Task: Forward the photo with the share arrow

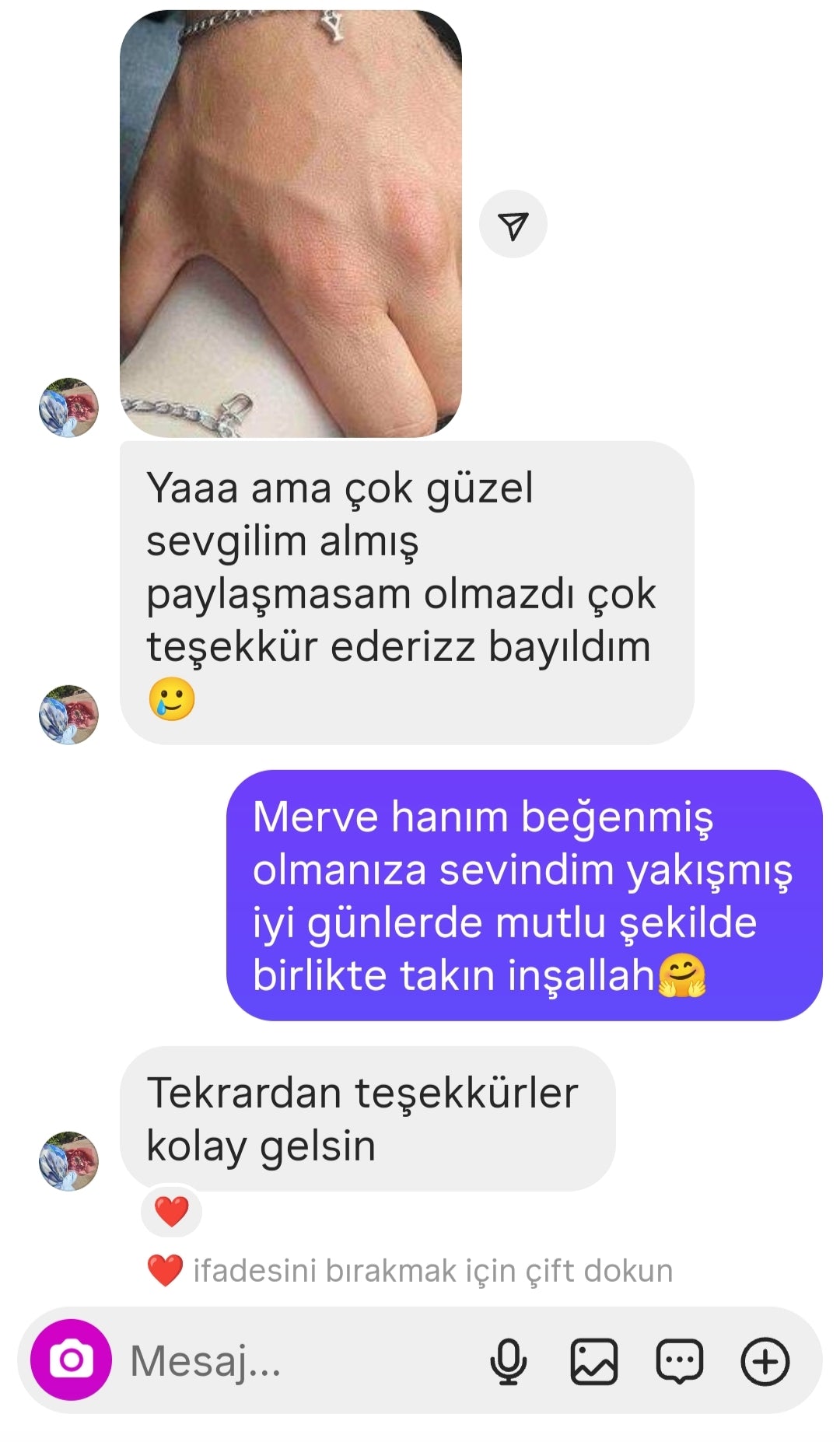Action: (513, 225)
